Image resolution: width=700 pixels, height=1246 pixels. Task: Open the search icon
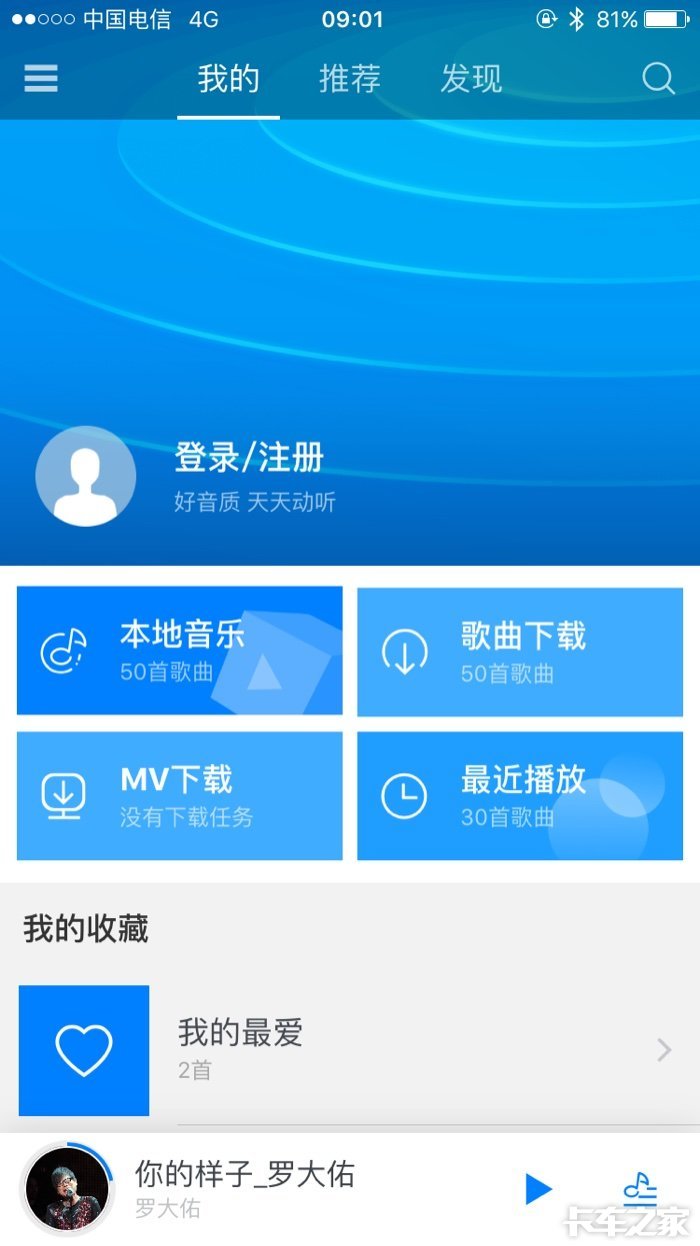point(658,78)
